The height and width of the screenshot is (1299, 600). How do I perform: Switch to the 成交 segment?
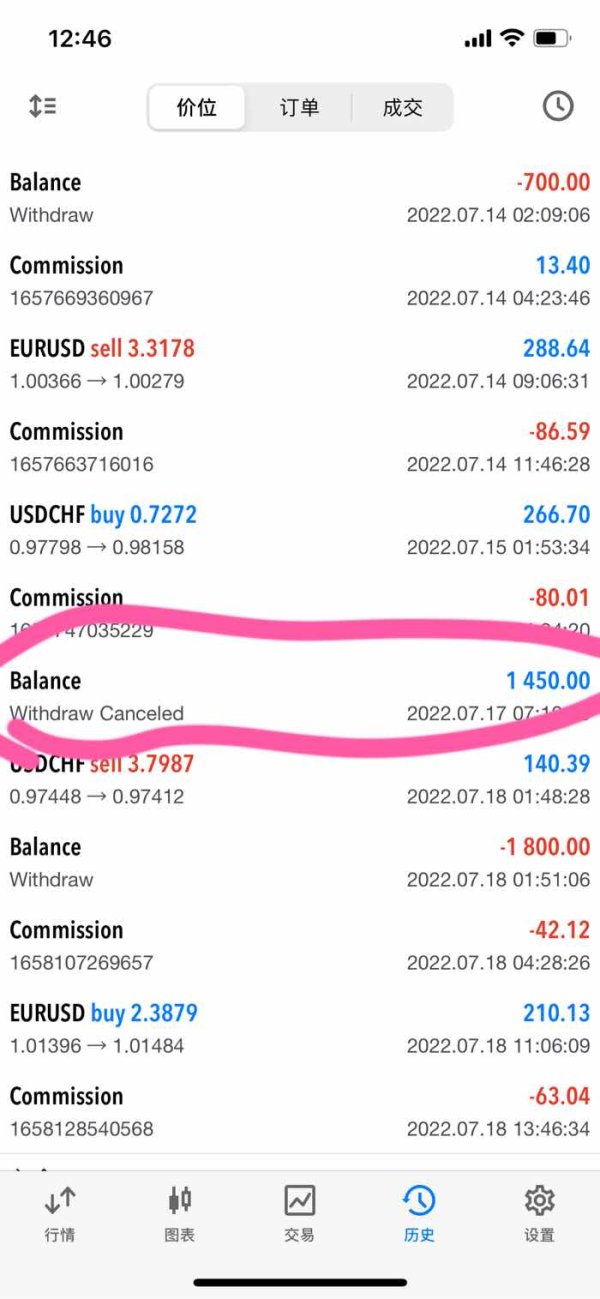point(402,107)
